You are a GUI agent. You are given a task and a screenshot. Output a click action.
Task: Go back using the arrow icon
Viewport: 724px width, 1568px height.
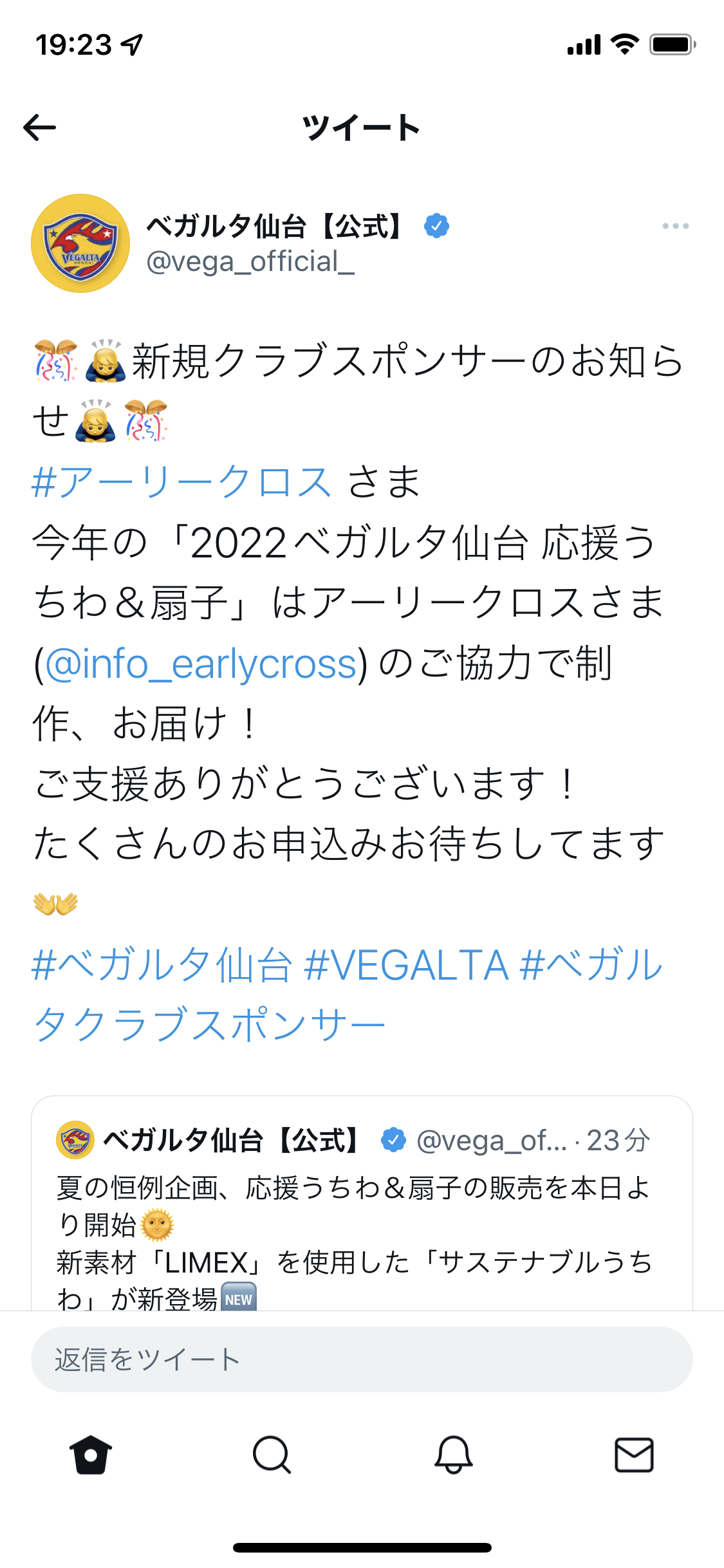coord(40,127)
